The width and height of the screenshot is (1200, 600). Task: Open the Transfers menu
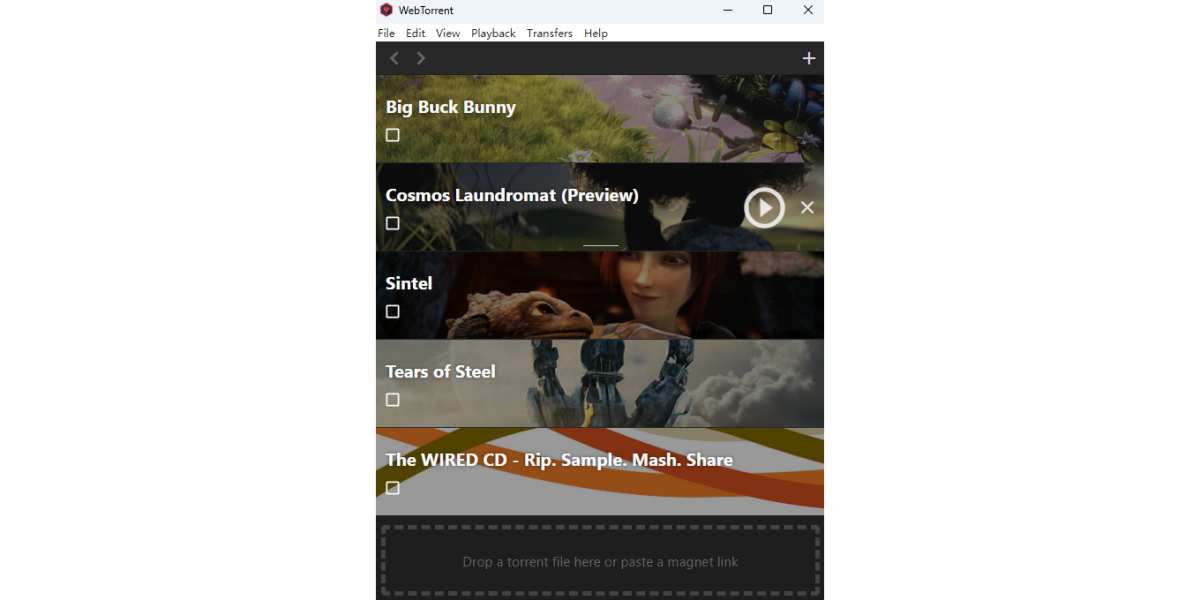[549, 33]
